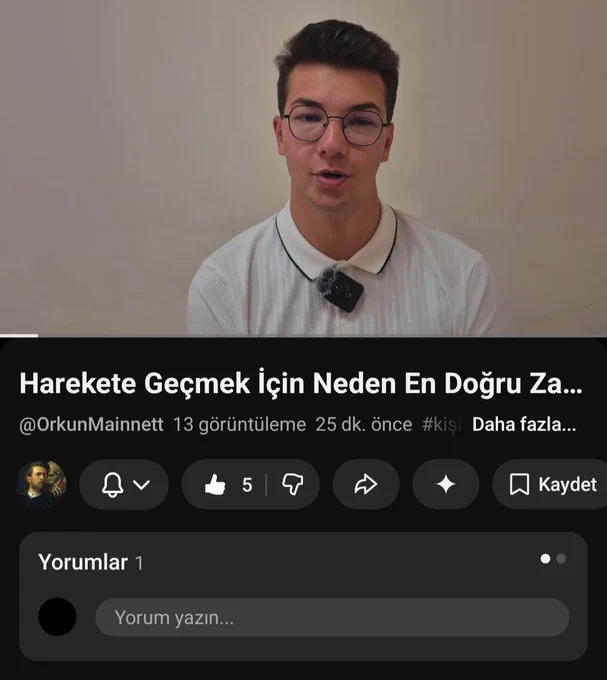Save video with Kaydet button
The height and width of the screenshot is (680, 607).
(x=551, y=484)
